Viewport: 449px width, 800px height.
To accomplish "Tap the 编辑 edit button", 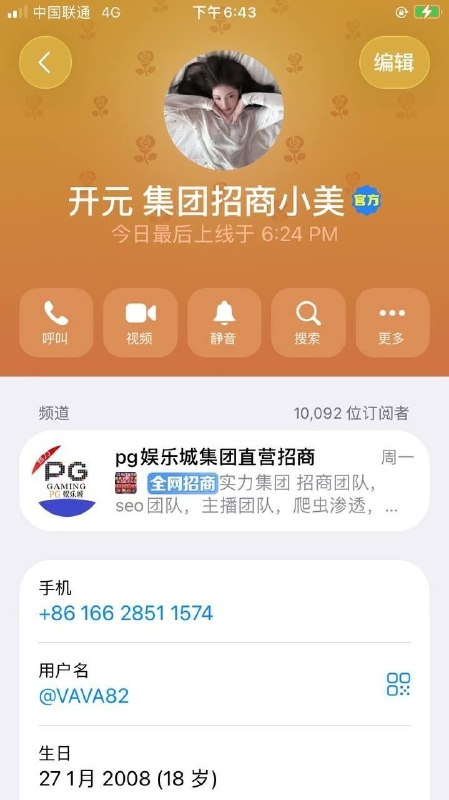I will (394, 63).
